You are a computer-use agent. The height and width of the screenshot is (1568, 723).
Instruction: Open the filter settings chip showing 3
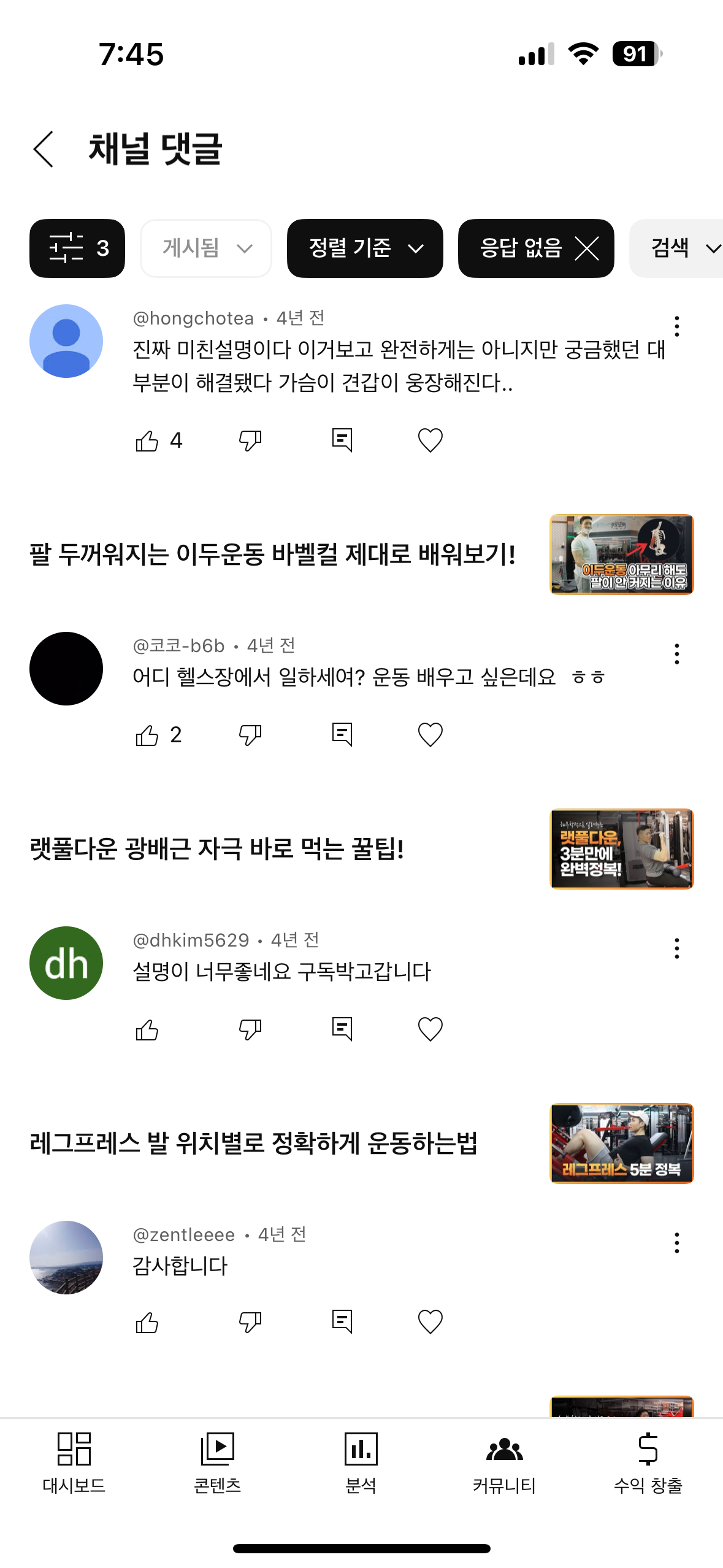[x=77, y=248]
